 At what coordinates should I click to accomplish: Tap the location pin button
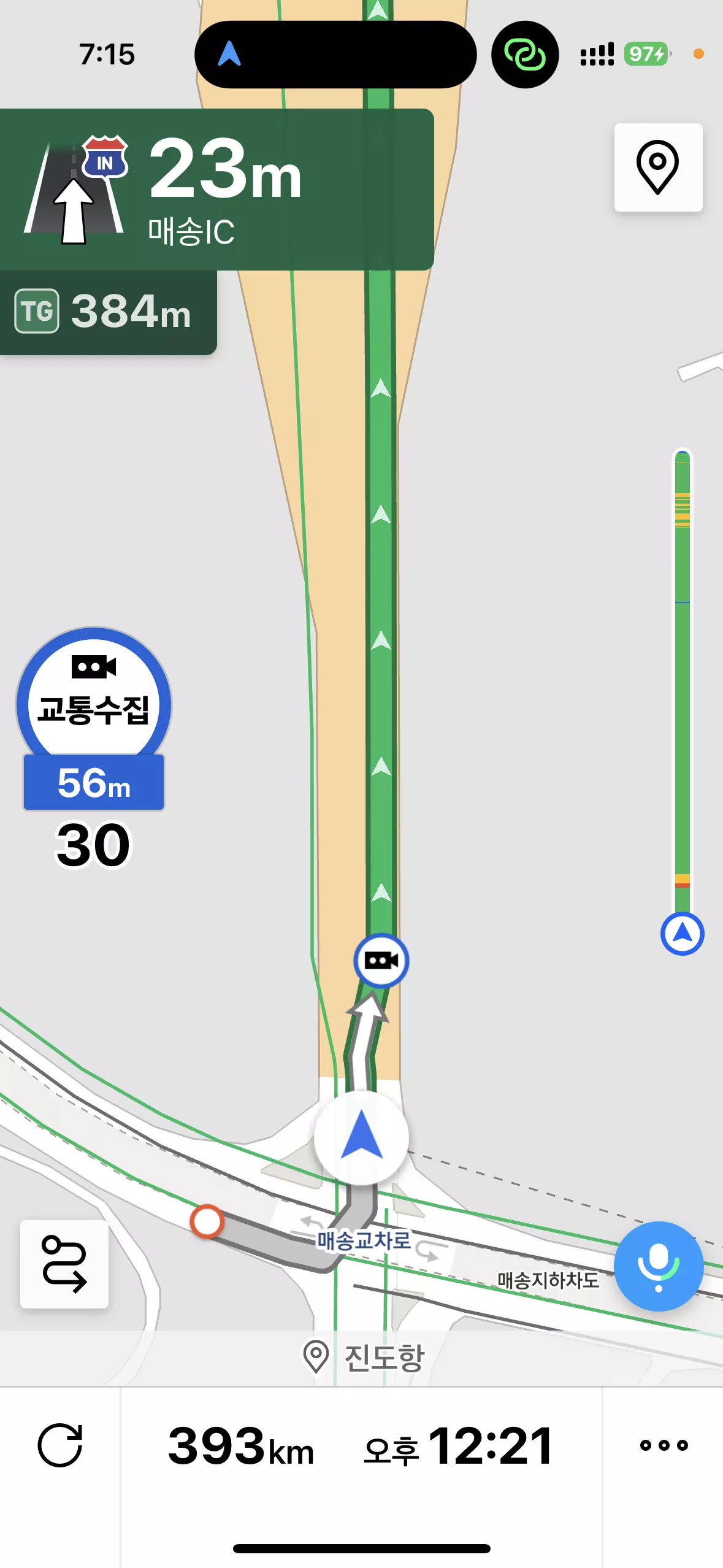(x=658, y=167)
